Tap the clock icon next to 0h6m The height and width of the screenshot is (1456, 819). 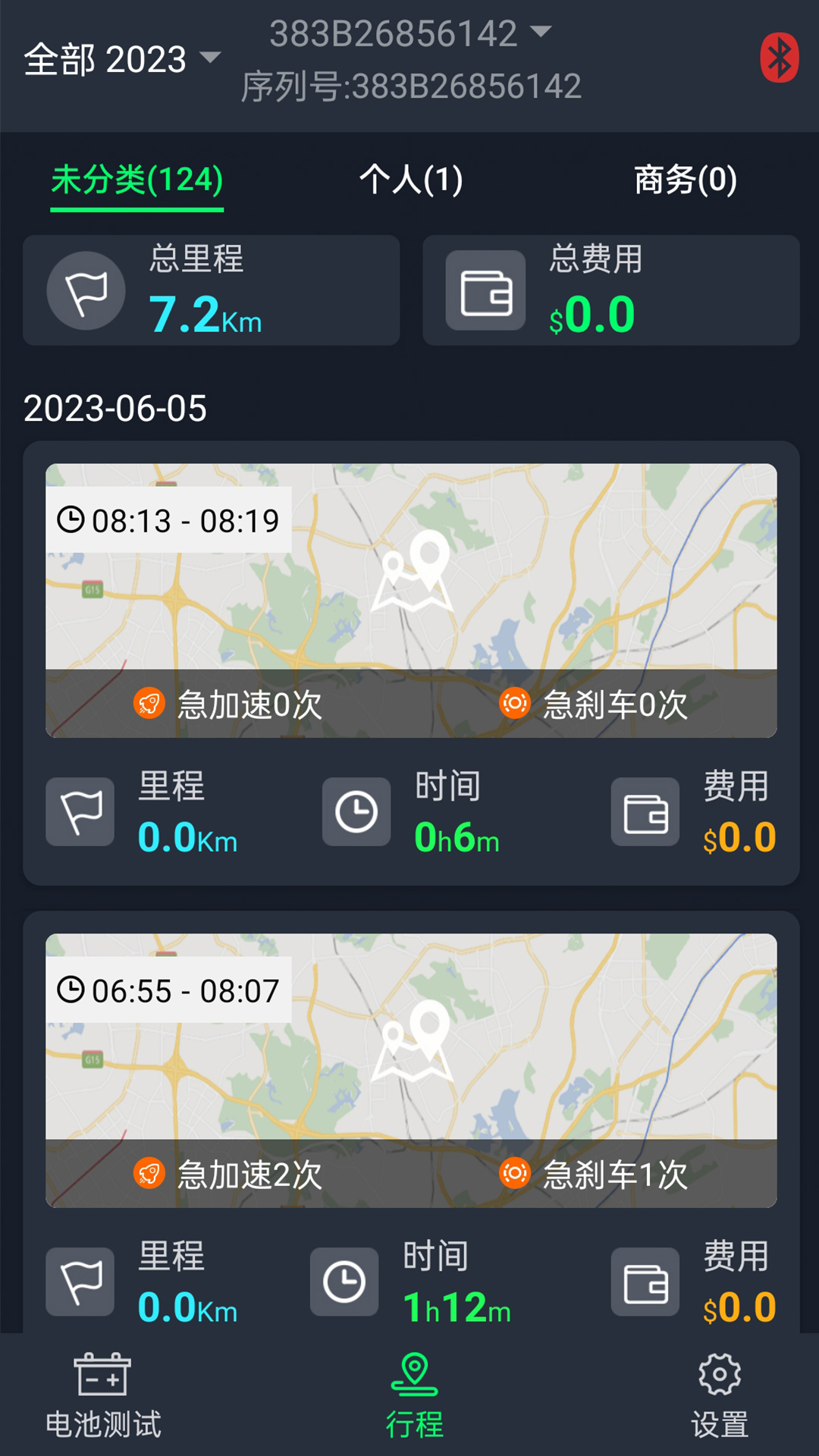[x=356, y=811]
